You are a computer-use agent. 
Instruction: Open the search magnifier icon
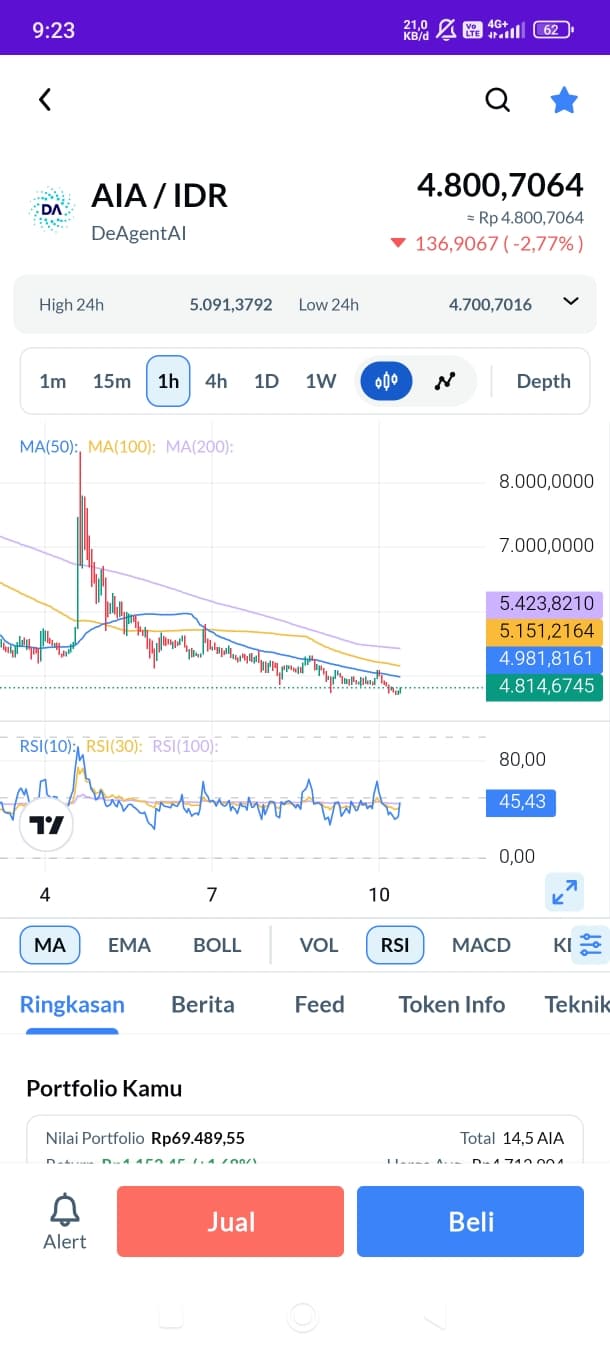tap(497, 99)
